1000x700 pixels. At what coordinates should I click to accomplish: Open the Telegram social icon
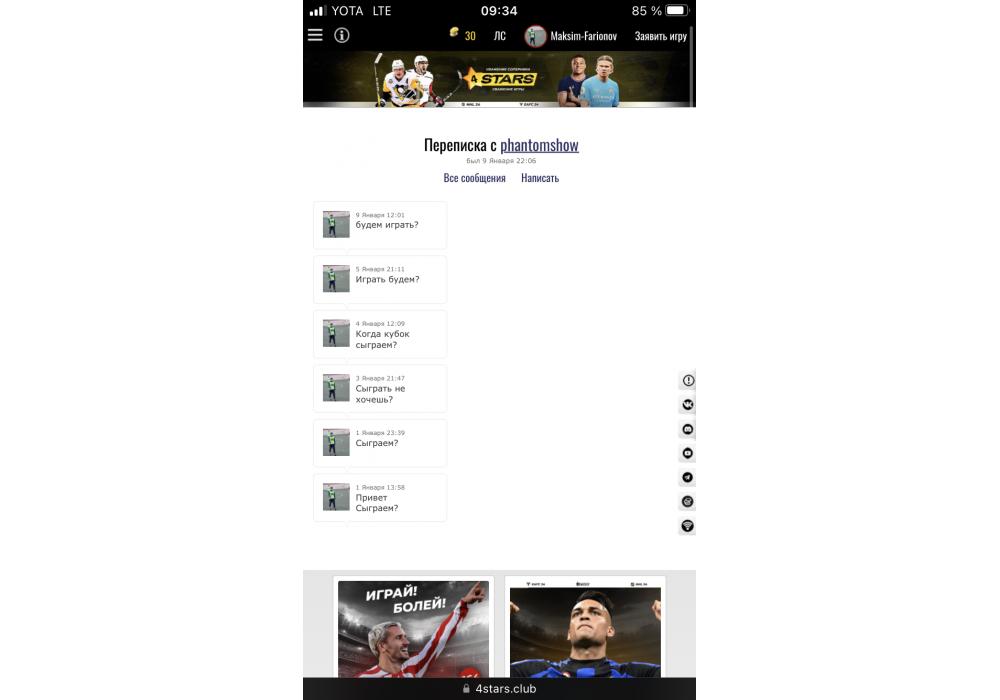[x=688, y=478]
